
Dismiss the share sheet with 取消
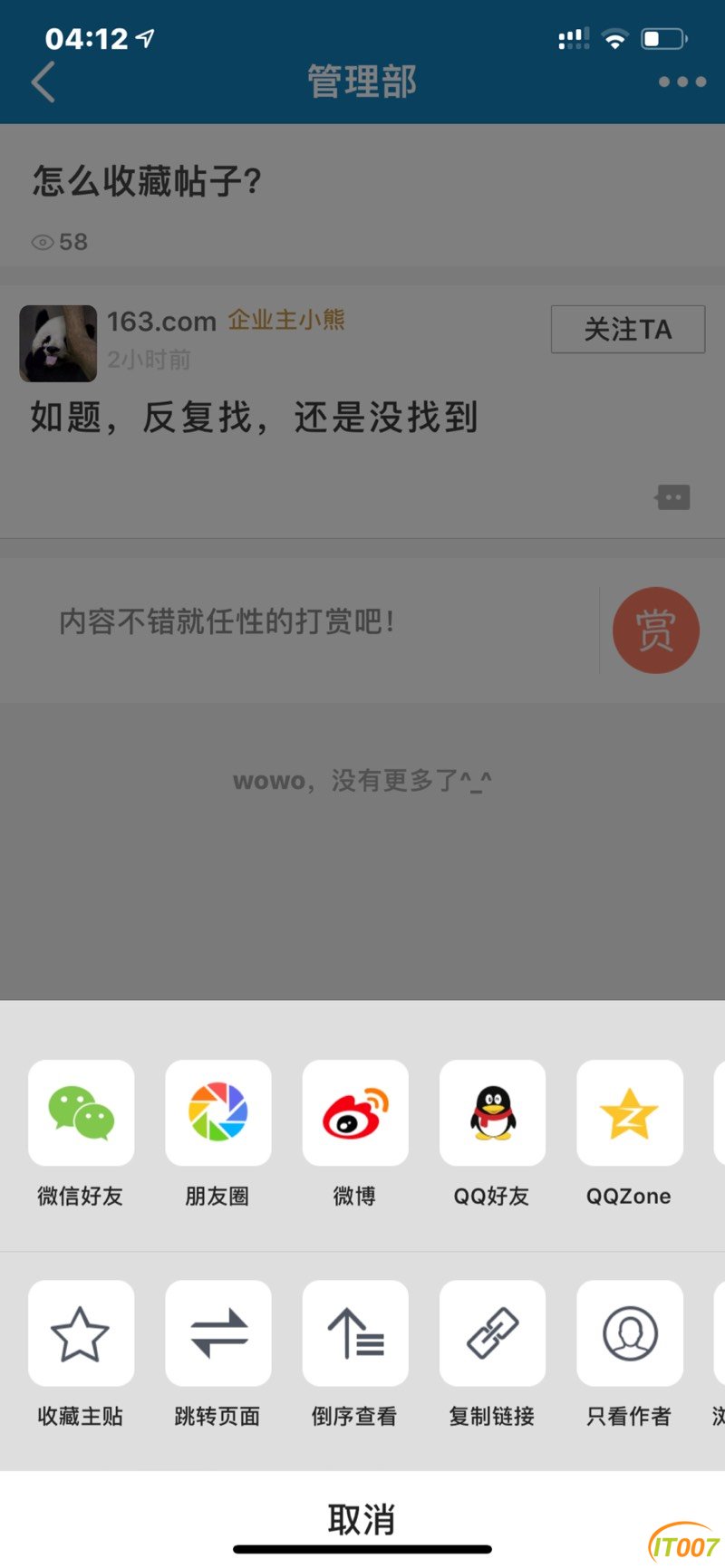362,1519
